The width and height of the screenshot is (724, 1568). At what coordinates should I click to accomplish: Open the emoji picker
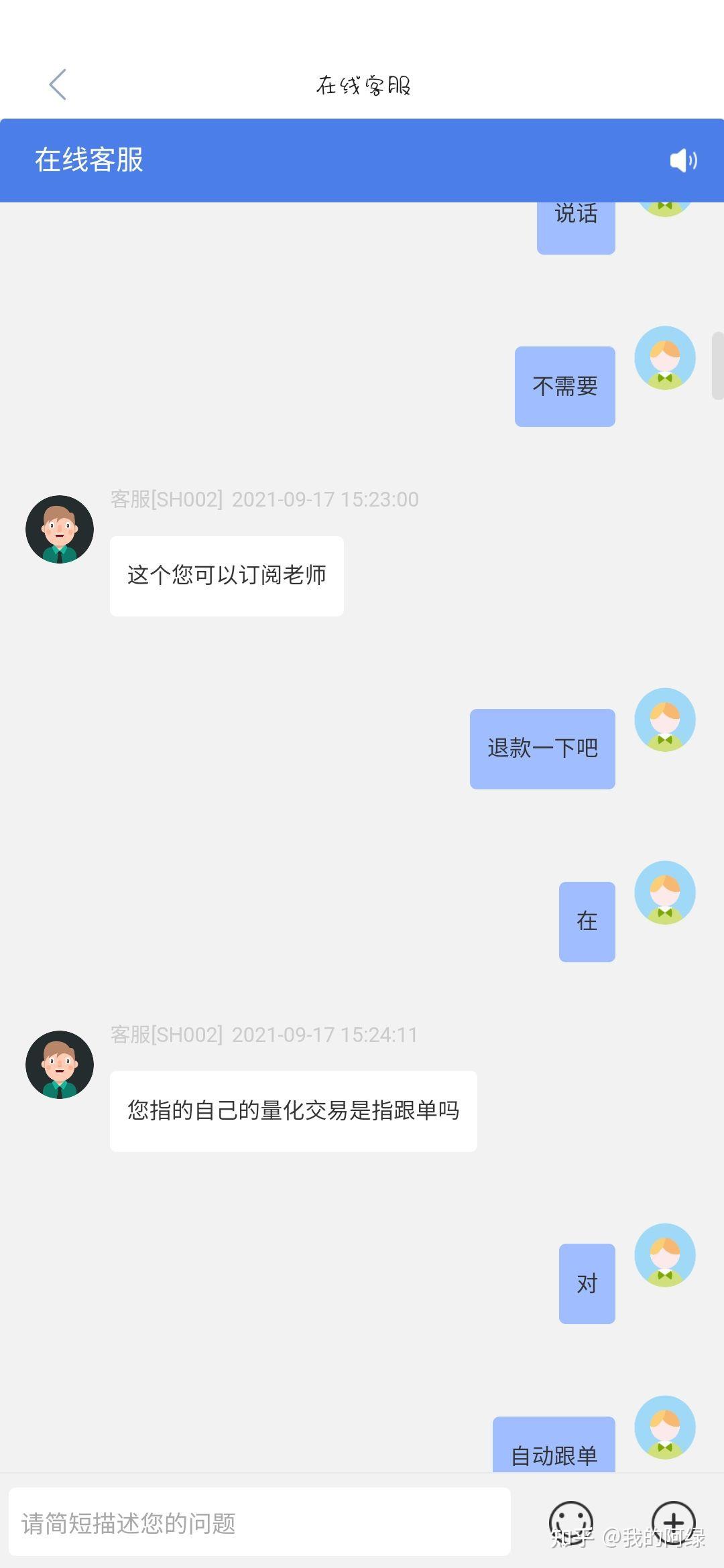coord(571,1522)
